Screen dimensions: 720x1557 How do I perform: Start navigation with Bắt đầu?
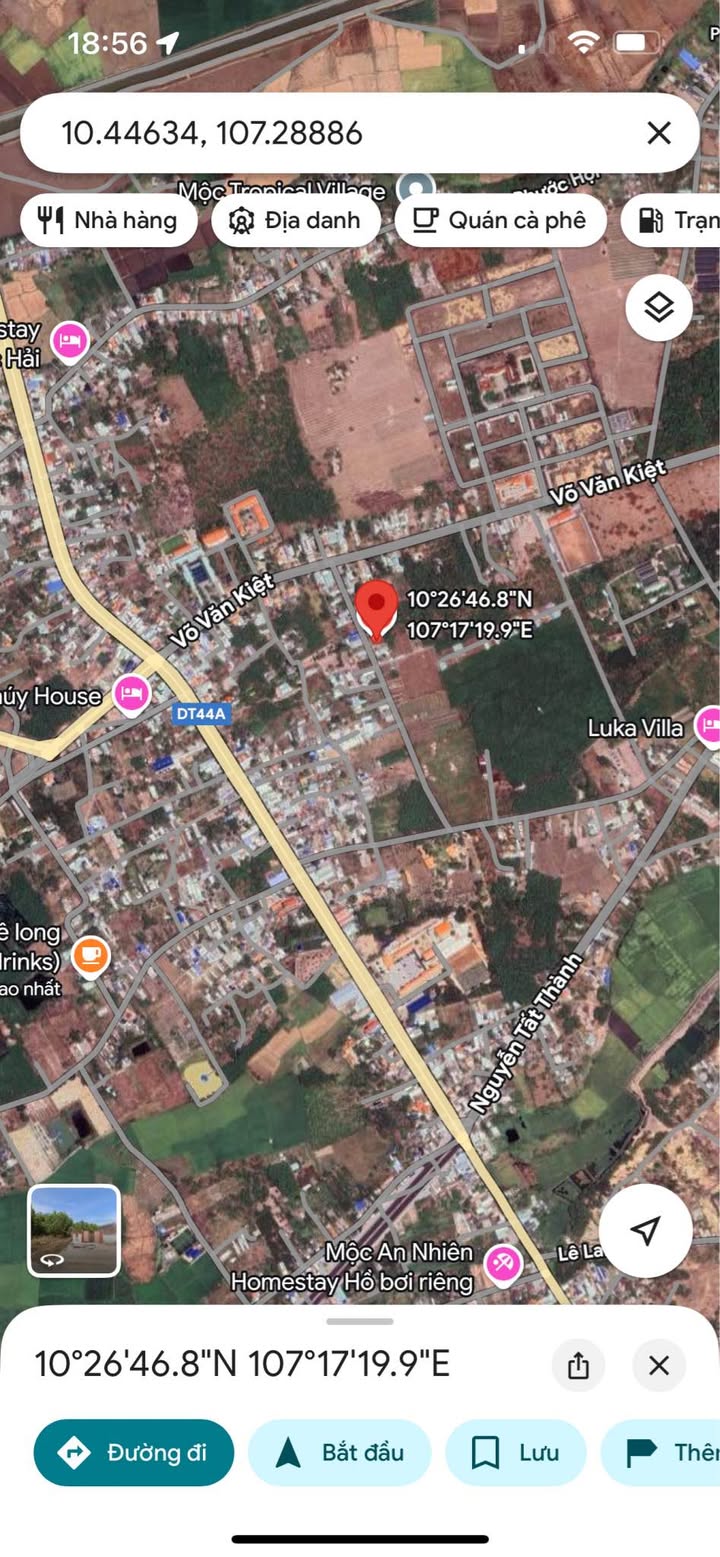(339, 1453)
